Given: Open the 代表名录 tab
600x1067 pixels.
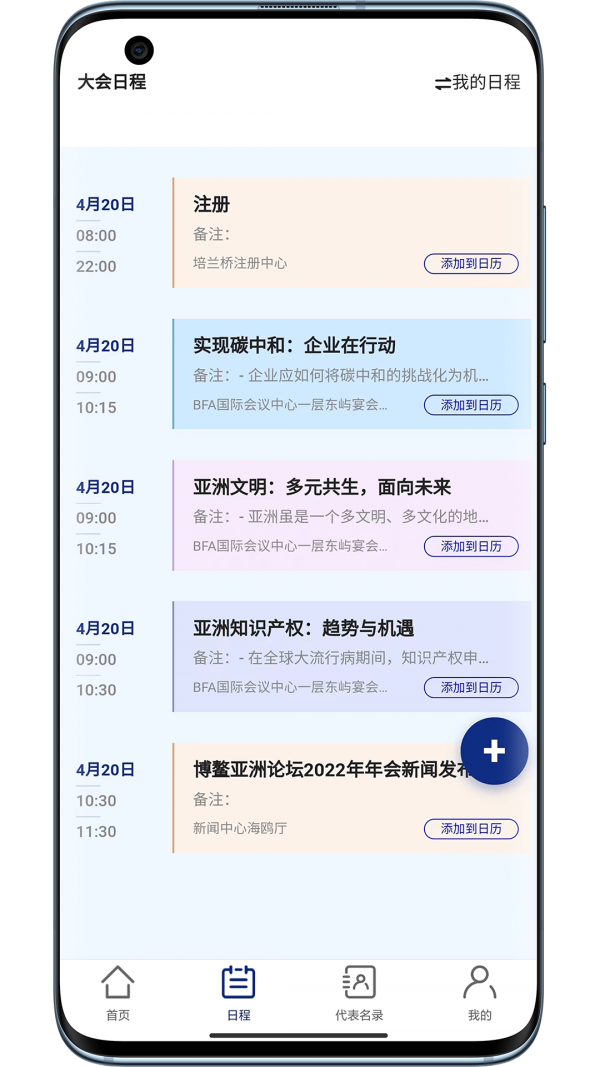Looking at the screenshot, I should pos(359,993).
